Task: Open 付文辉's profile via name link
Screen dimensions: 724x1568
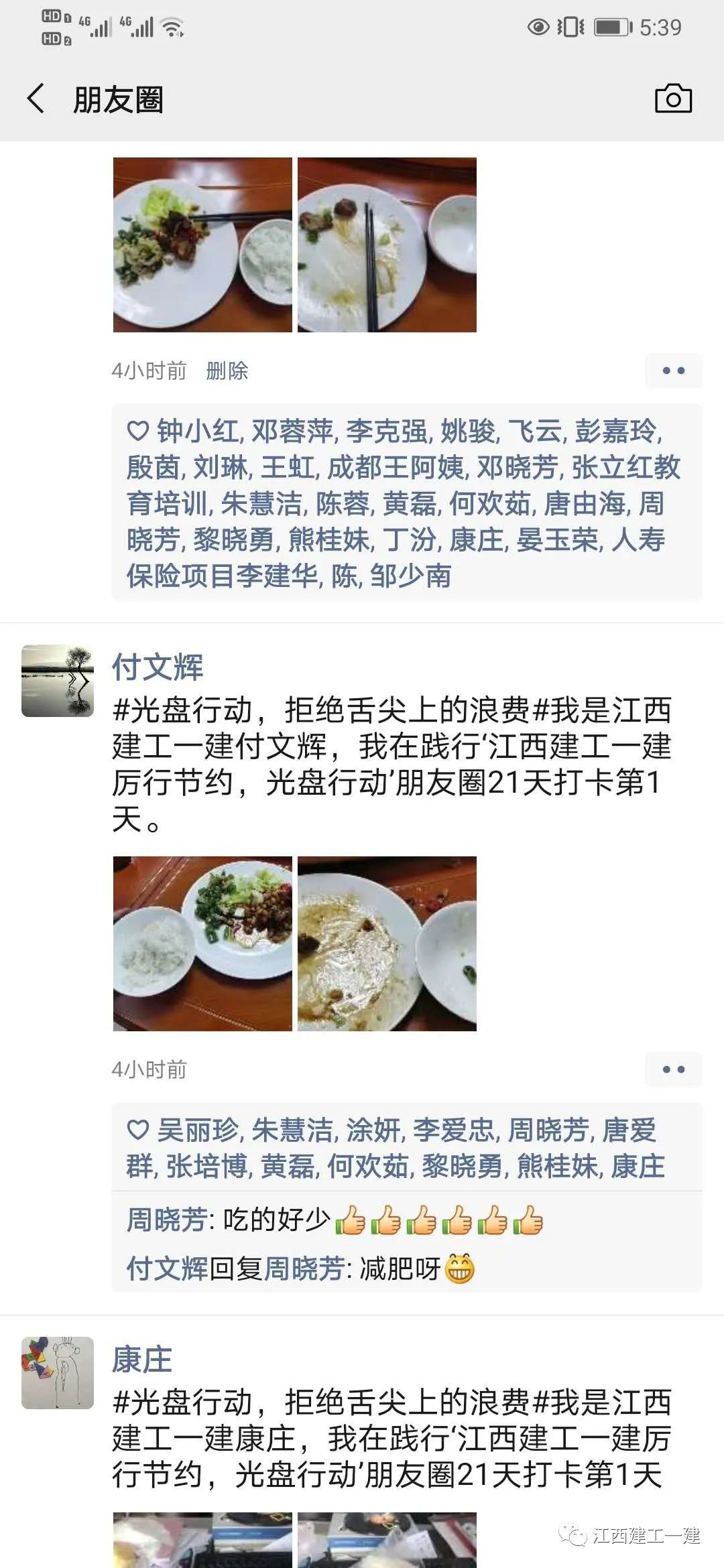Action: (158, 667)
